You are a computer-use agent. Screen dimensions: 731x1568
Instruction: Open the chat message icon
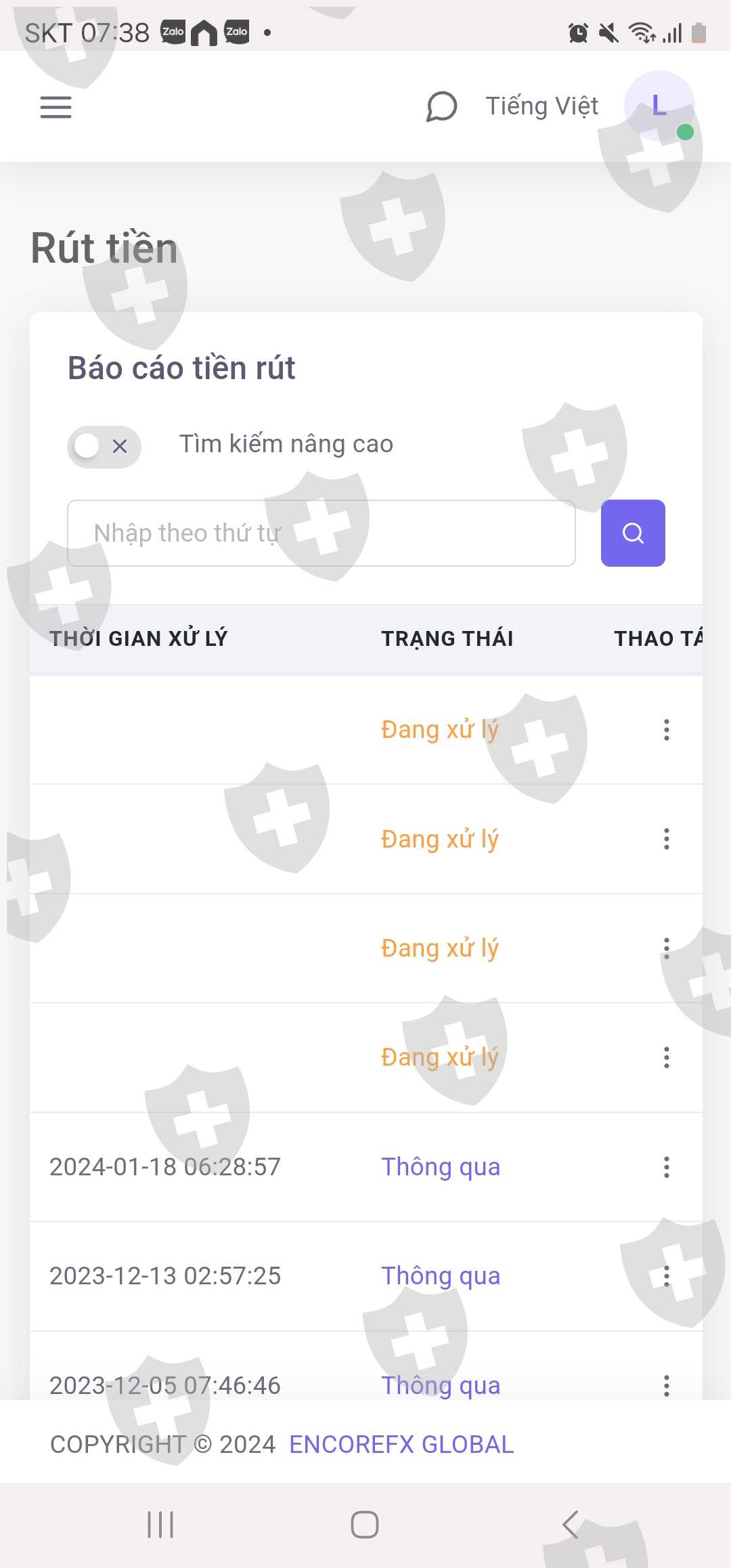coord(441,106)
